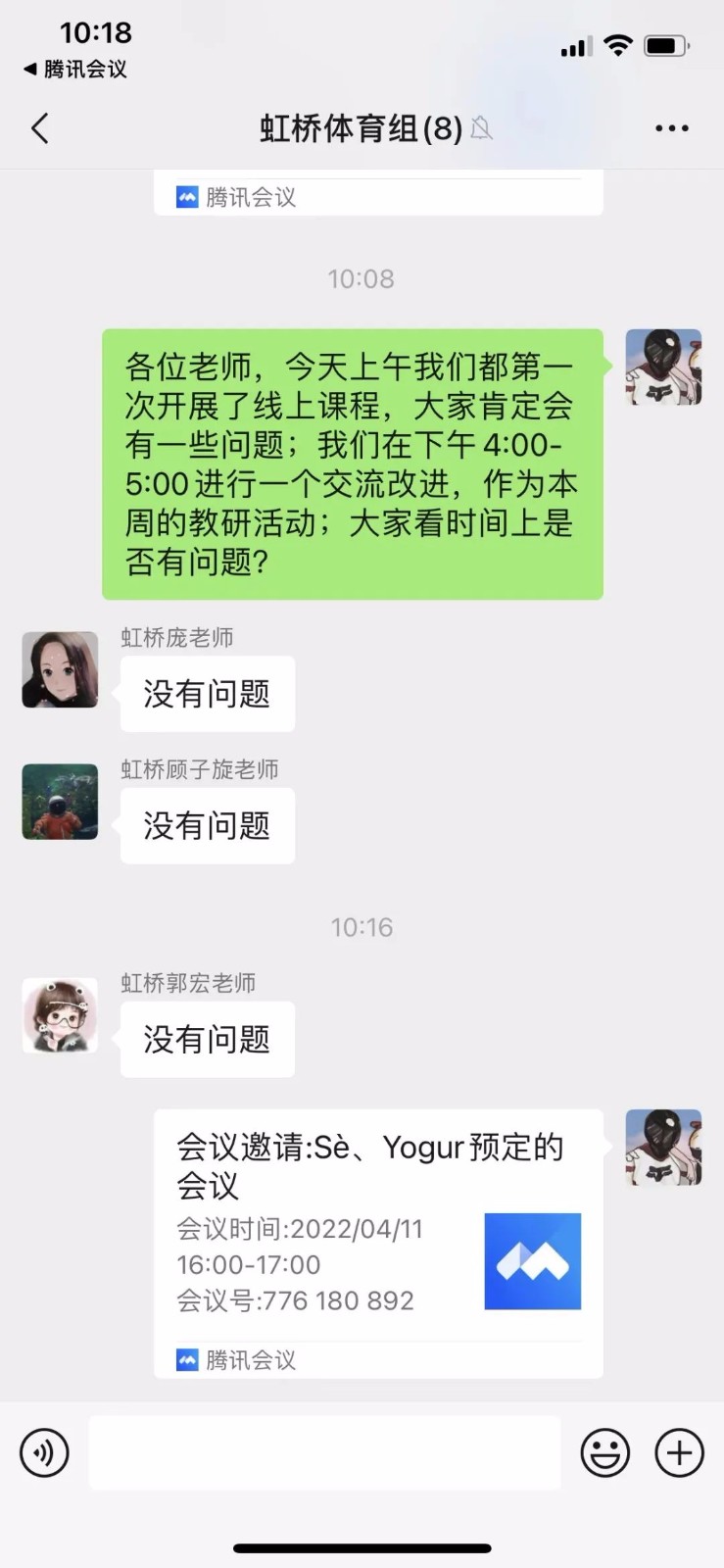Switch to voice message input
Viewport: 724px width, 1568px height.
(x=44, y=1452)
